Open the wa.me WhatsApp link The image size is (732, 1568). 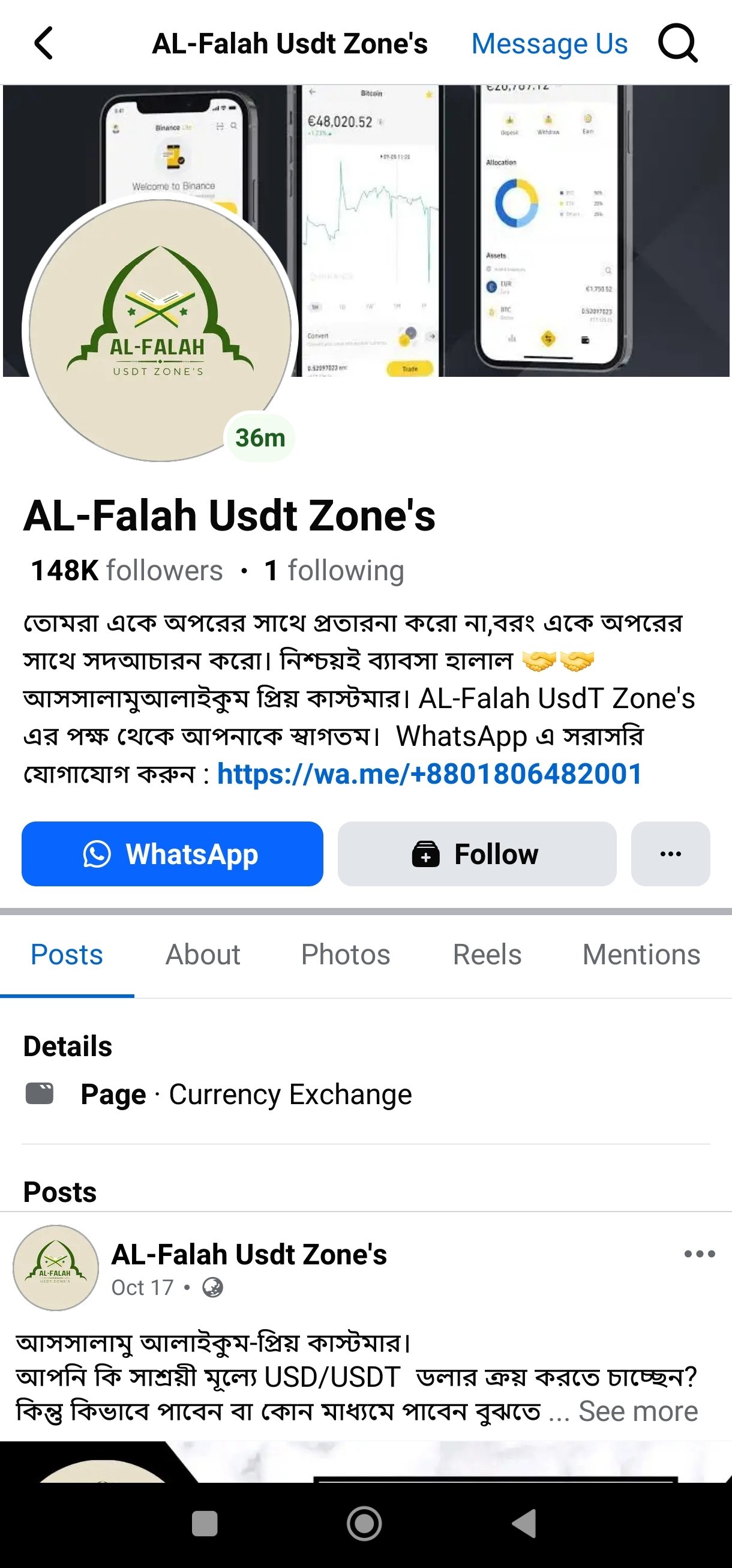click(x=430, y=774)
